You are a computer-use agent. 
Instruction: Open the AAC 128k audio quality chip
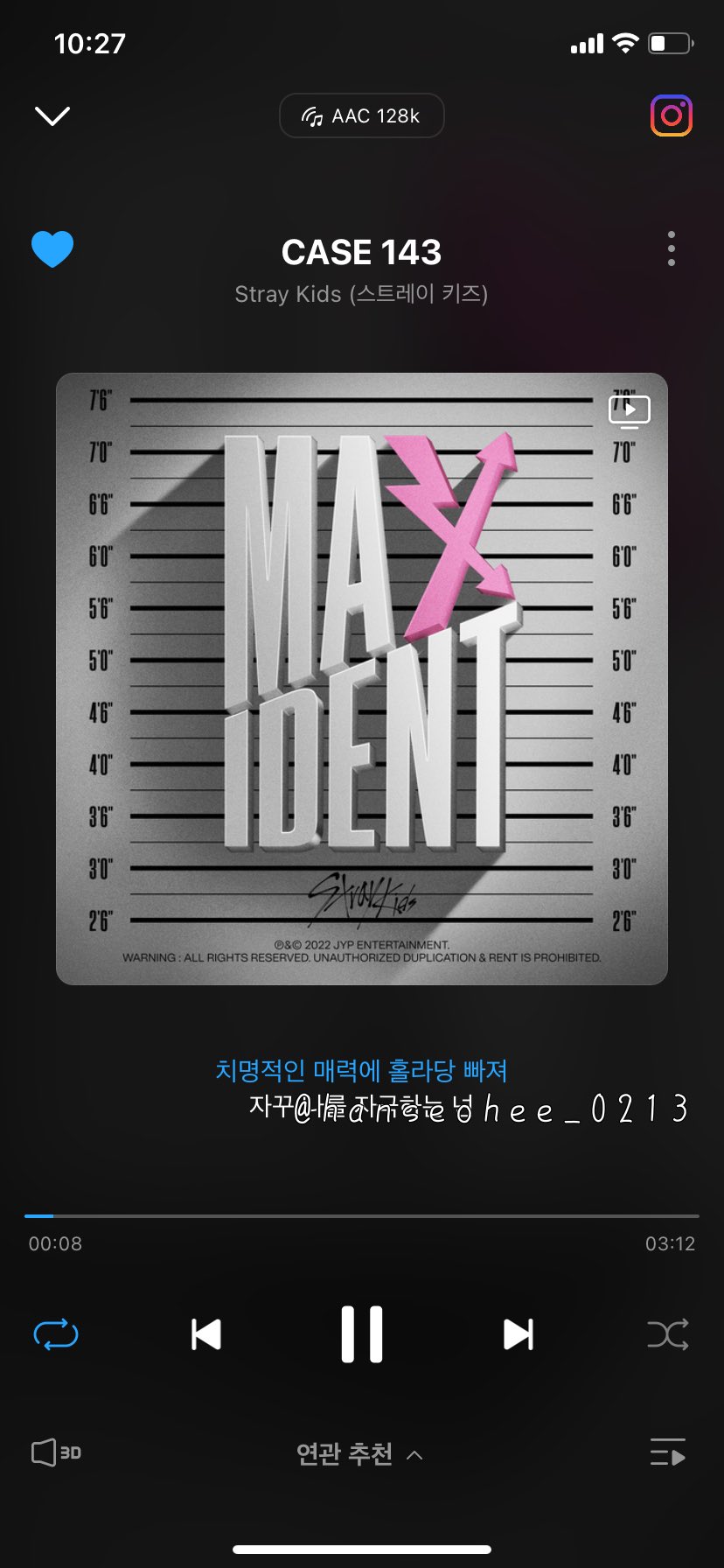361,115
